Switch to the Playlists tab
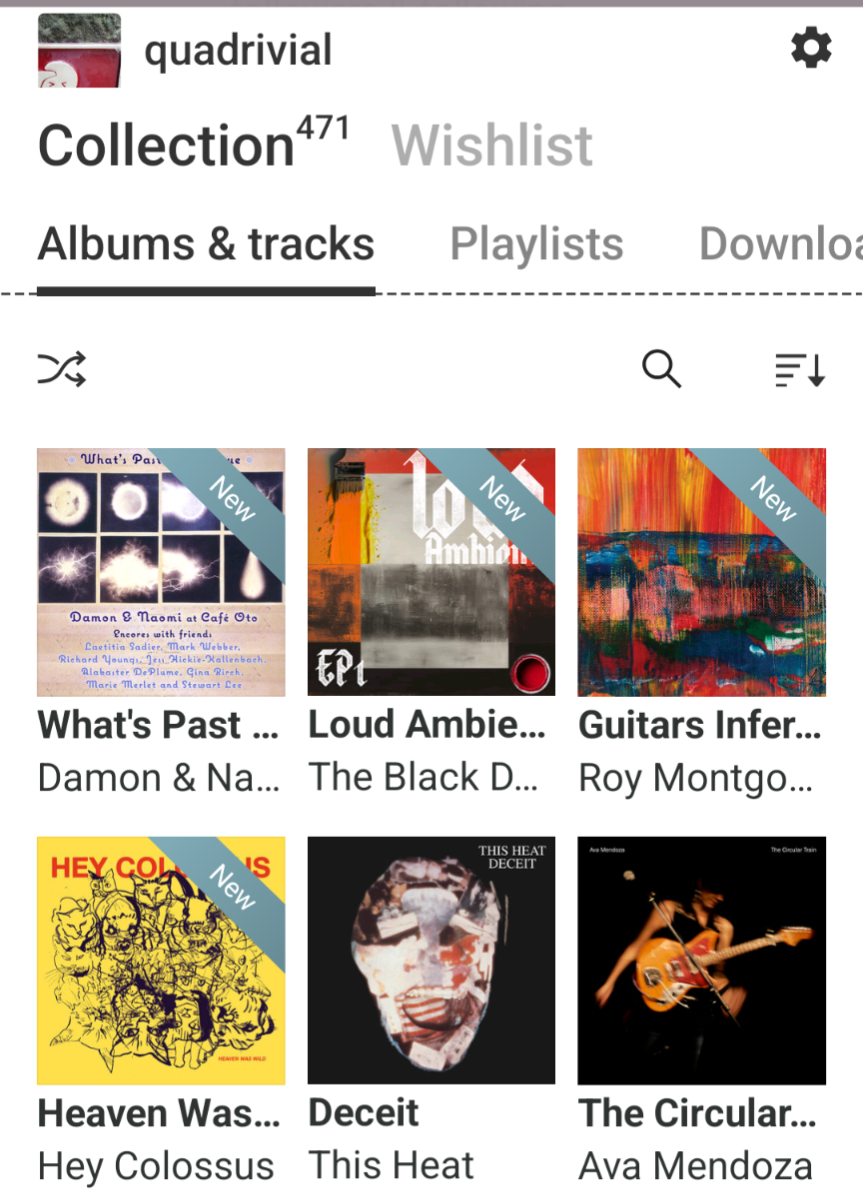 click(536, 244)
